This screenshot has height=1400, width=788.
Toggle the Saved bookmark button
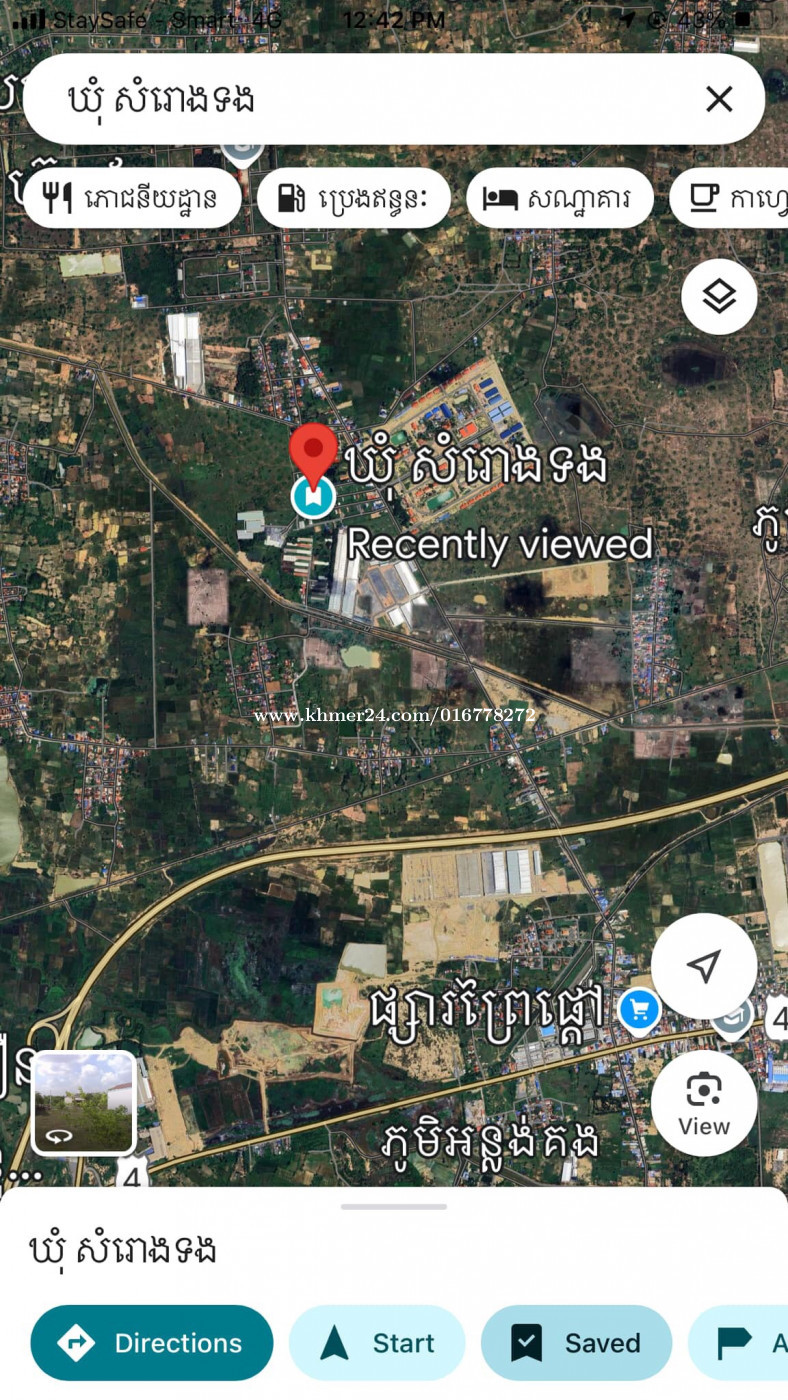(576, 1343)
